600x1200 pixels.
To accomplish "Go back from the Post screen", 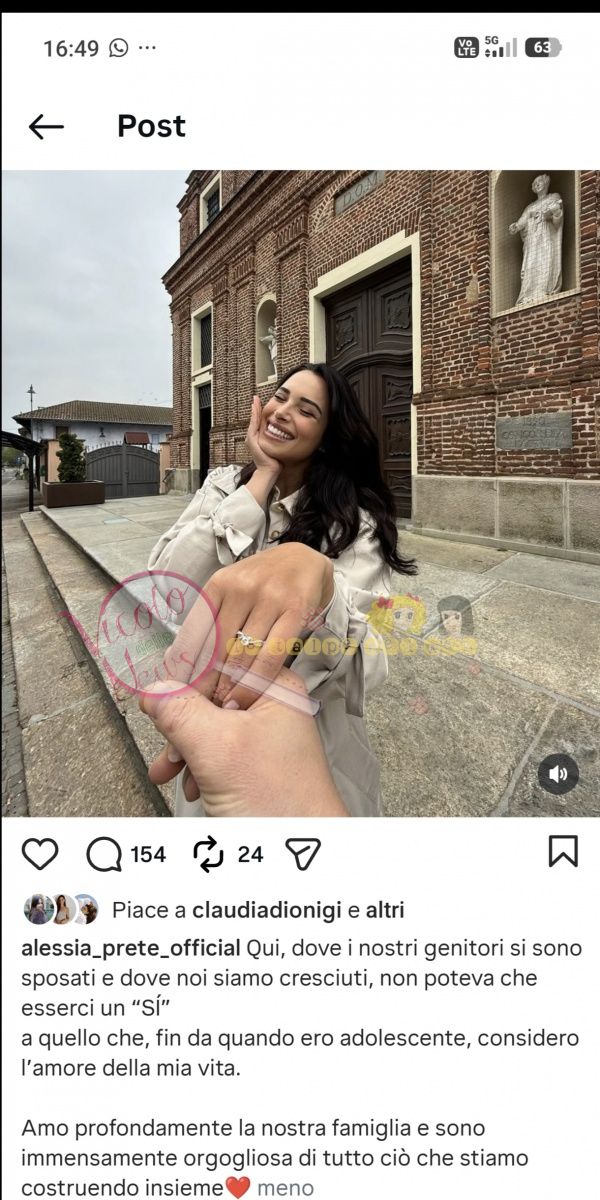I will point(46,126).
